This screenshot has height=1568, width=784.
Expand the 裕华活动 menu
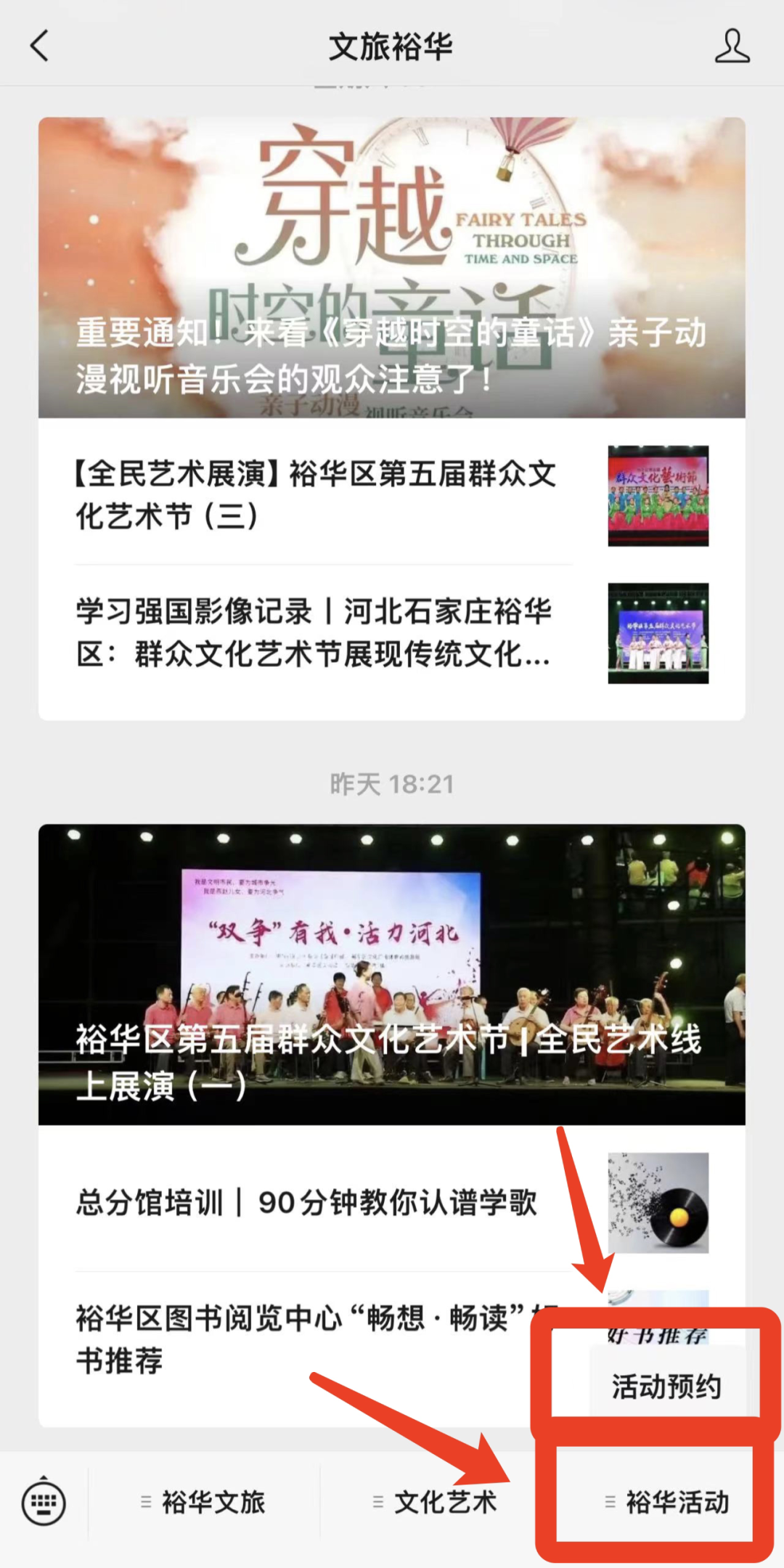coord(668,1502)
